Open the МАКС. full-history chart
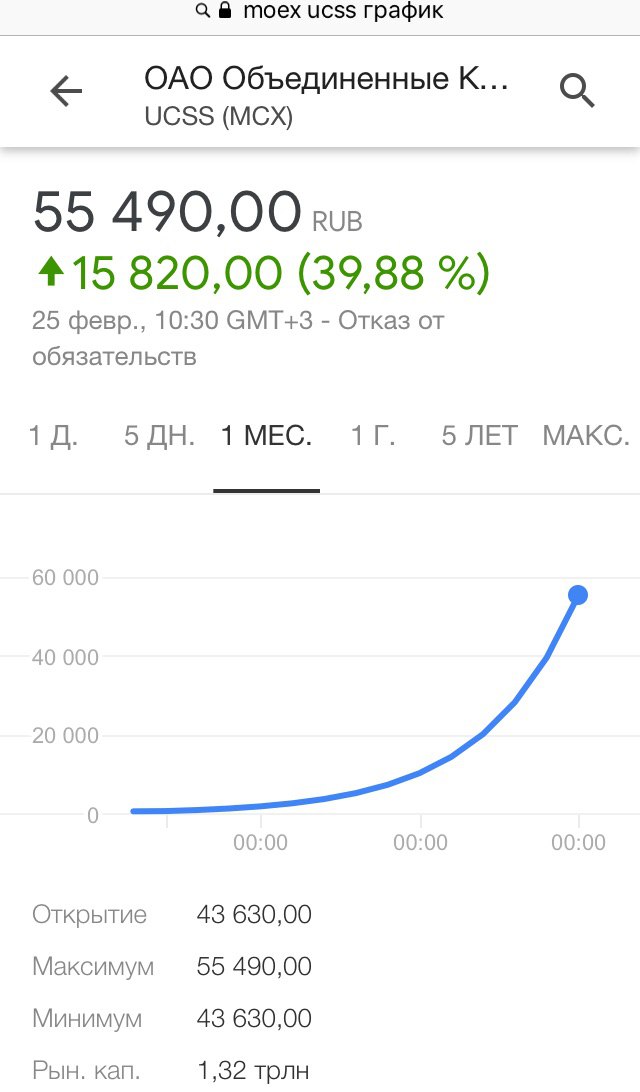The height and width of the screenshot is (1092, 640). click(586, 436)
